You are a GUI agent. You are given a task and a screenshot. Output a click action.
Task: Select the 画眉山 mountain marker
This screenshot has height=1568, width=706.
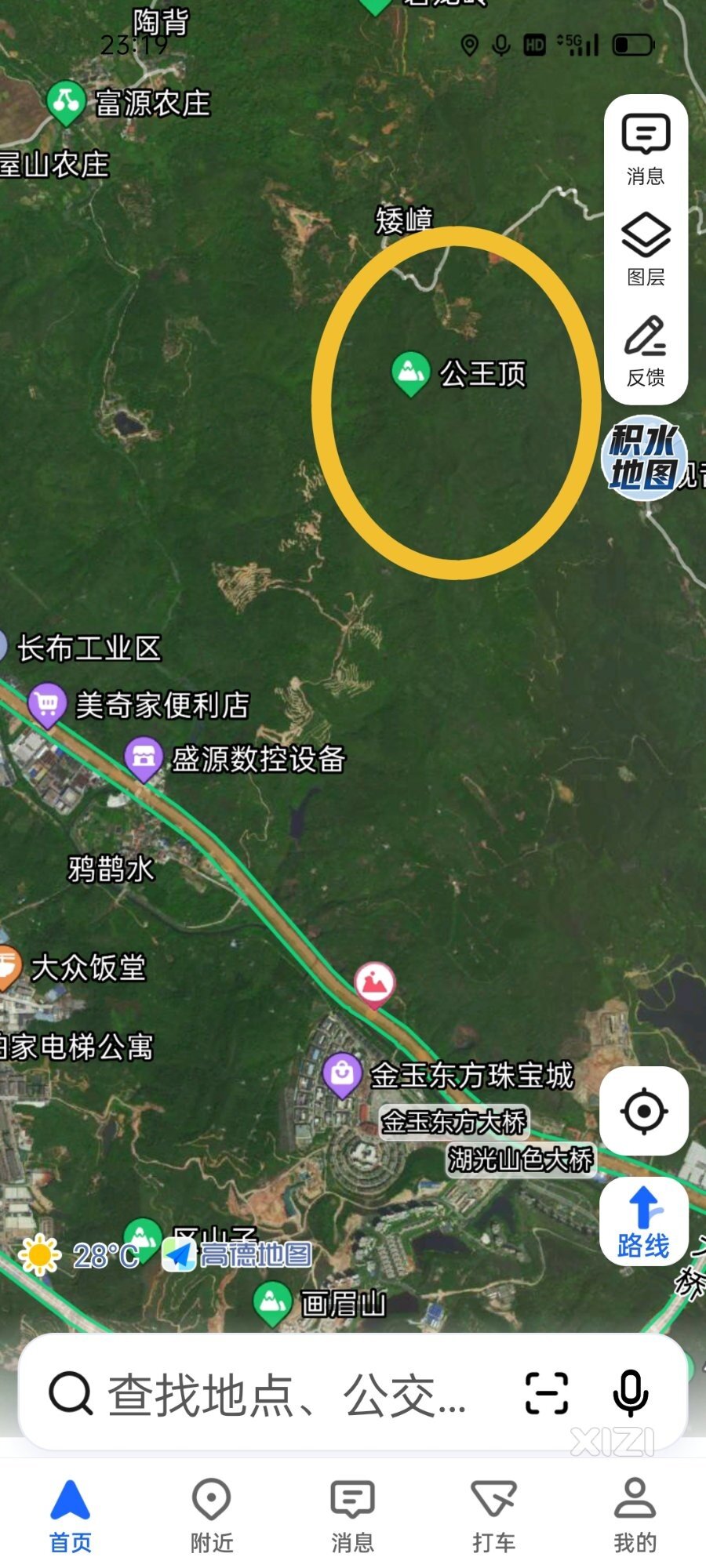[272, 1303]
